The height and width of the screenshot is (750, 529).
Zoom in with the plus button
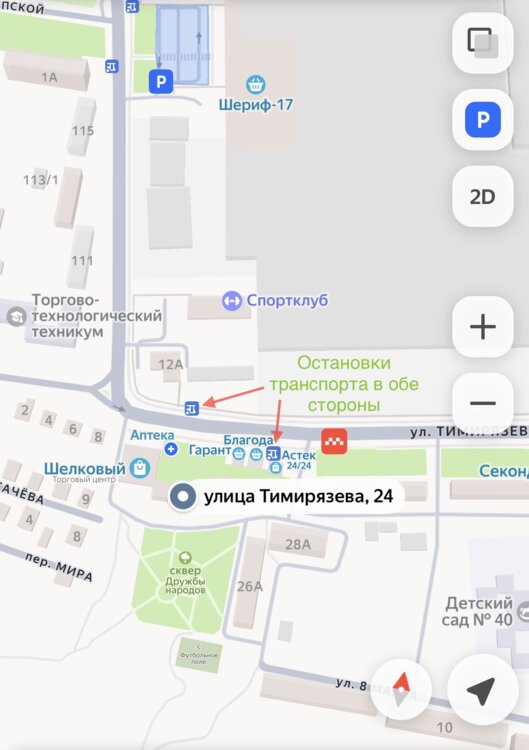pos(483,327)
